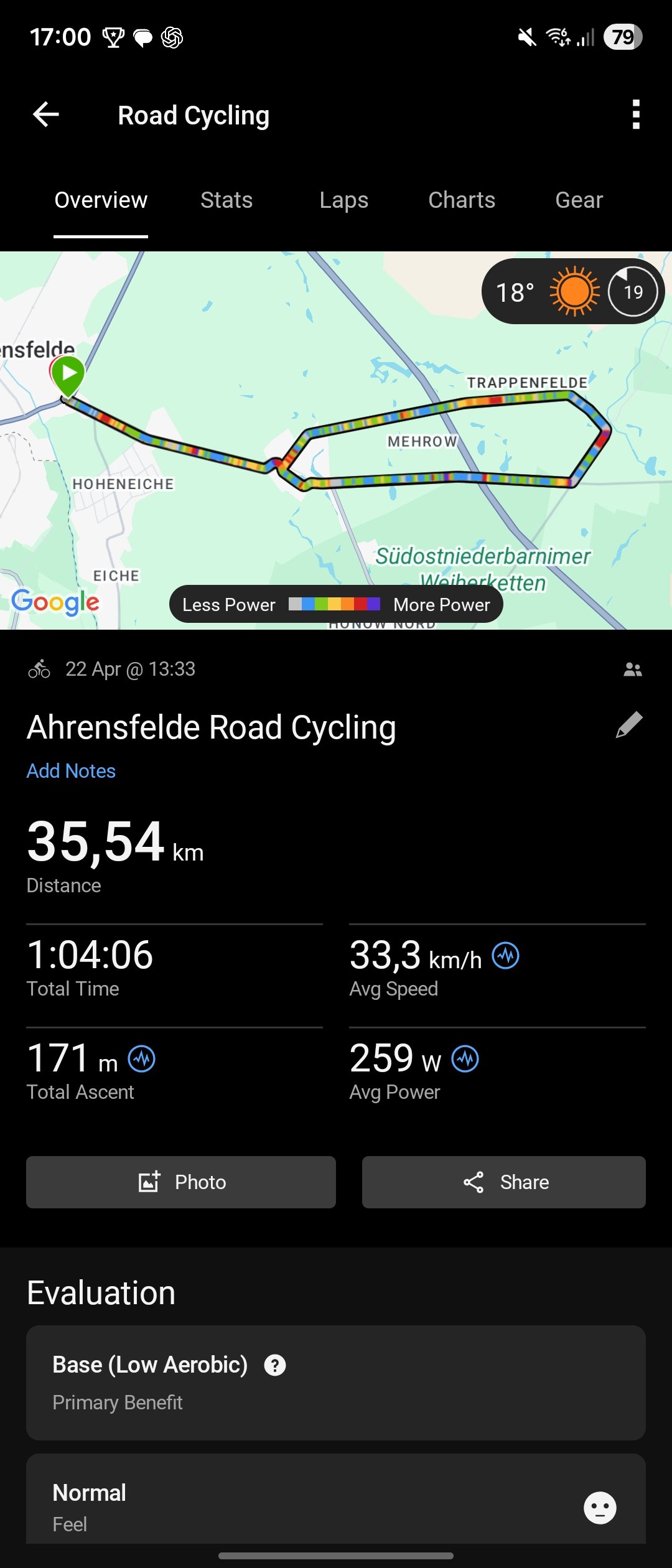Open the Charts tab
The width and height of the screenshot is (672, 1568).
[x=462, y=200]
